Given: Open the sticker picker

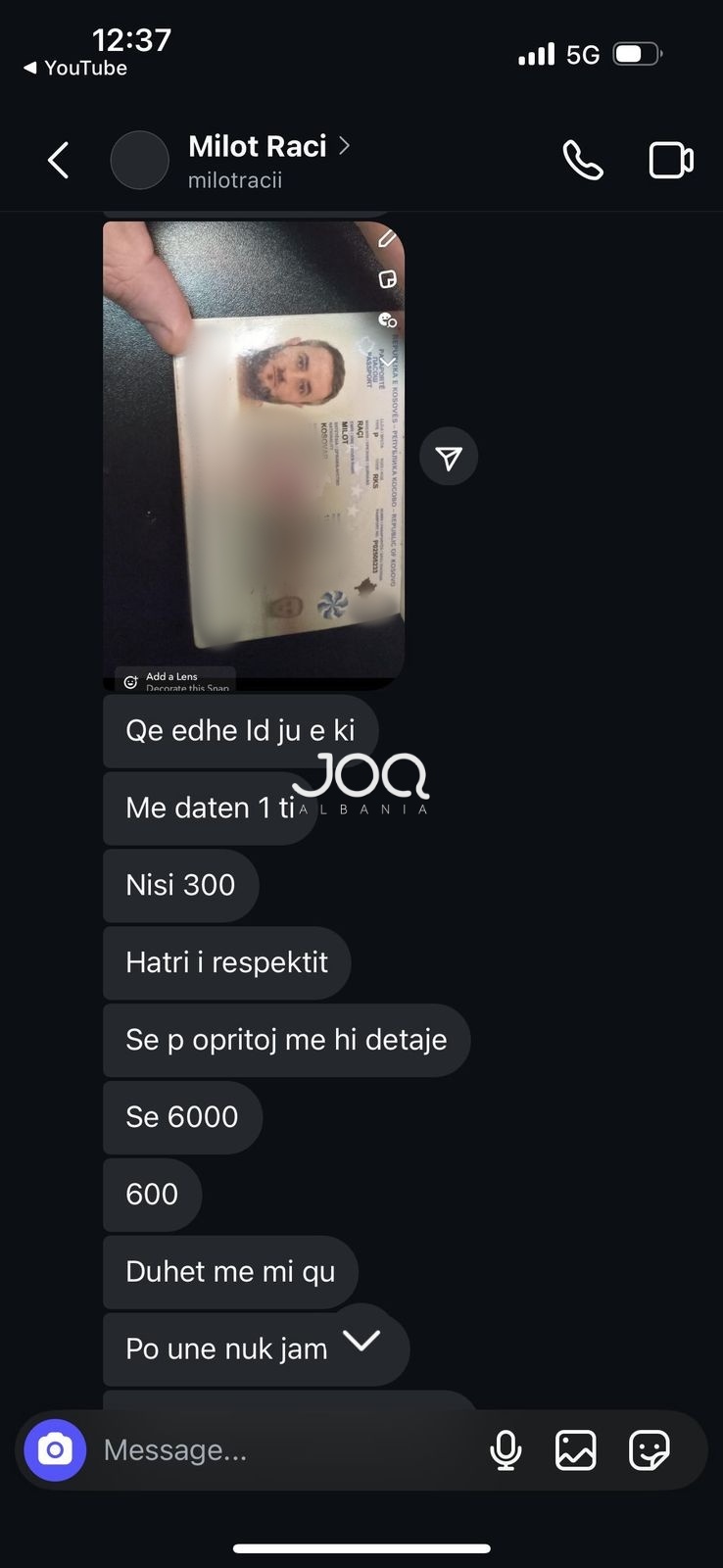Looking at the screenshot, I should point(649,1449).
